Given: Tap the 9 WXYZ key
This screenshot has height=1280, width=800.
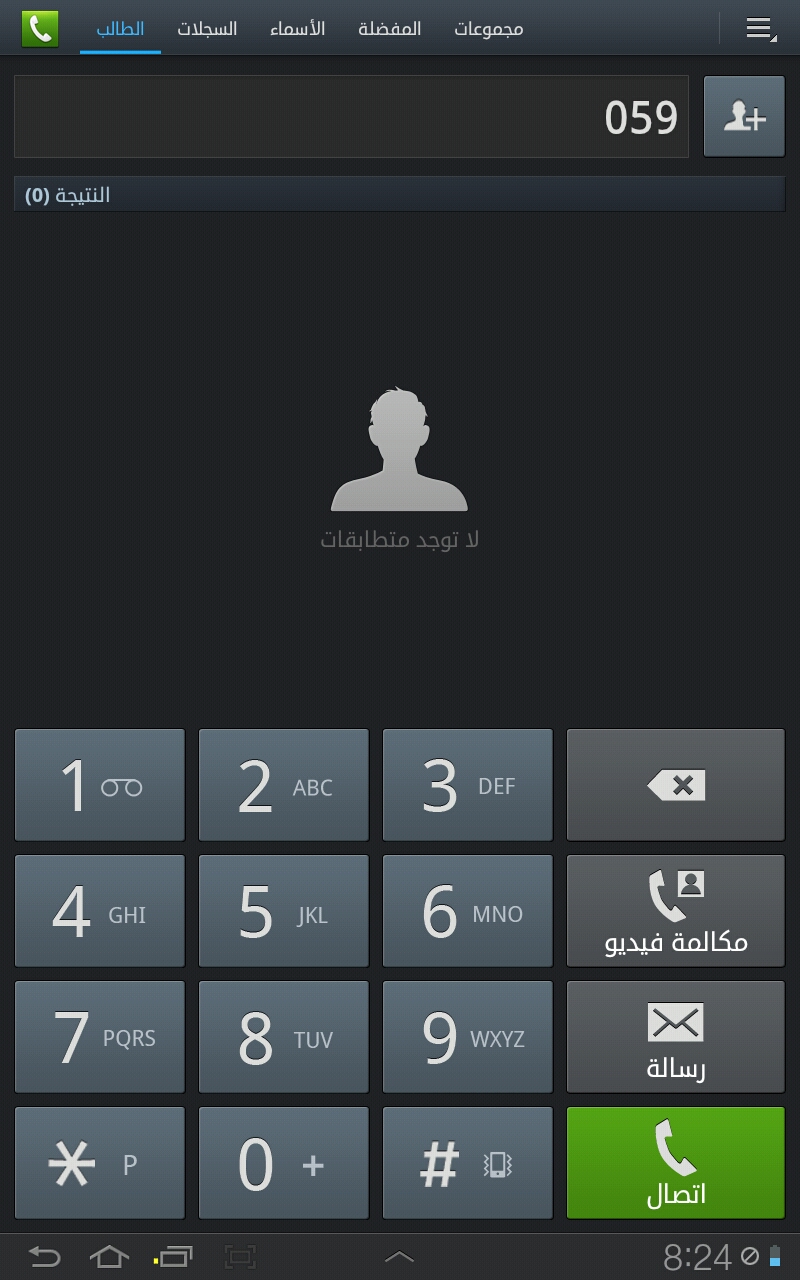Looking at the screenshot, I should (x=468, y=1037).
